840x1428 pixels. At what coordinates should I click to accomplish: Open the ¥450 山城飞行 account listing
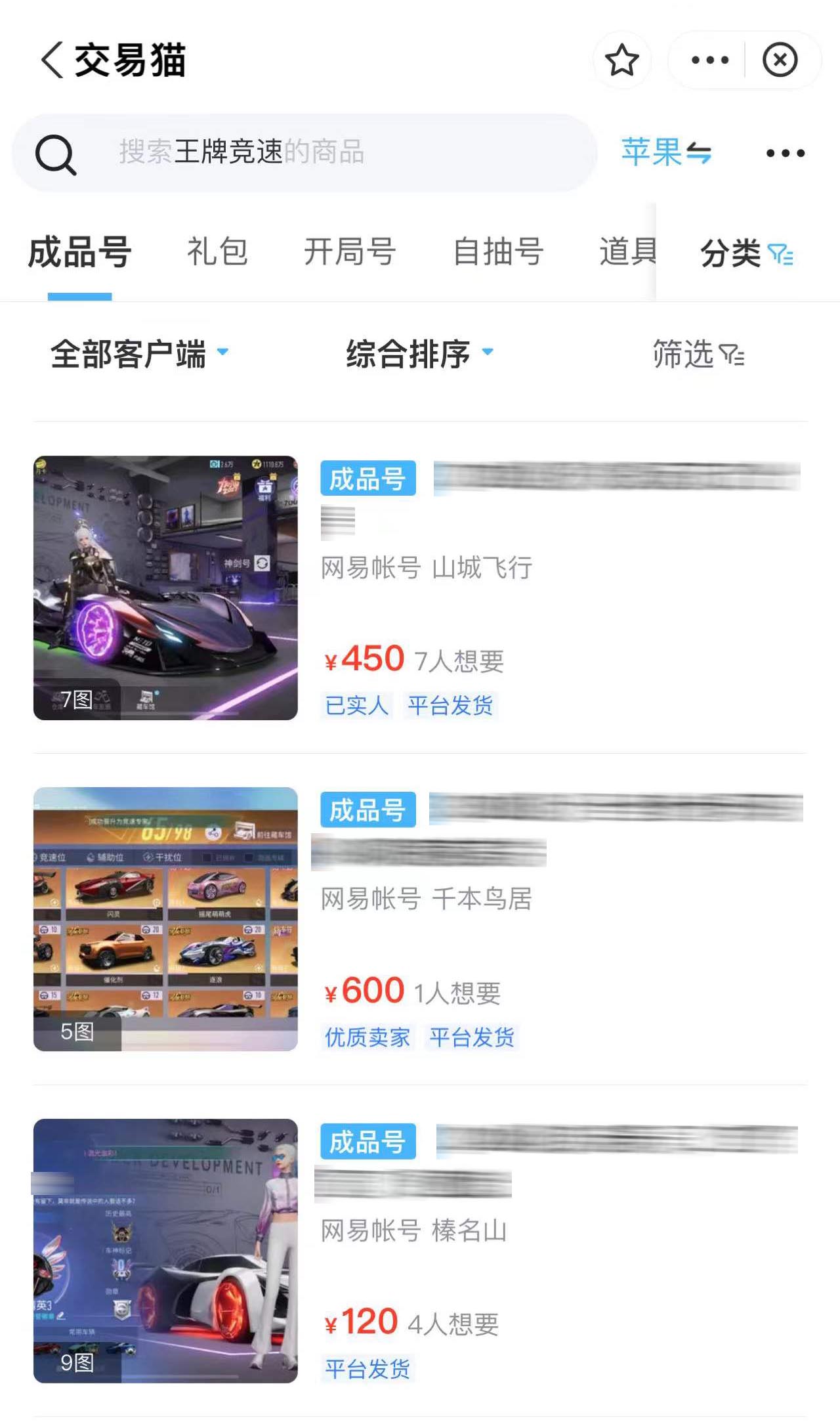pos(420,588)
